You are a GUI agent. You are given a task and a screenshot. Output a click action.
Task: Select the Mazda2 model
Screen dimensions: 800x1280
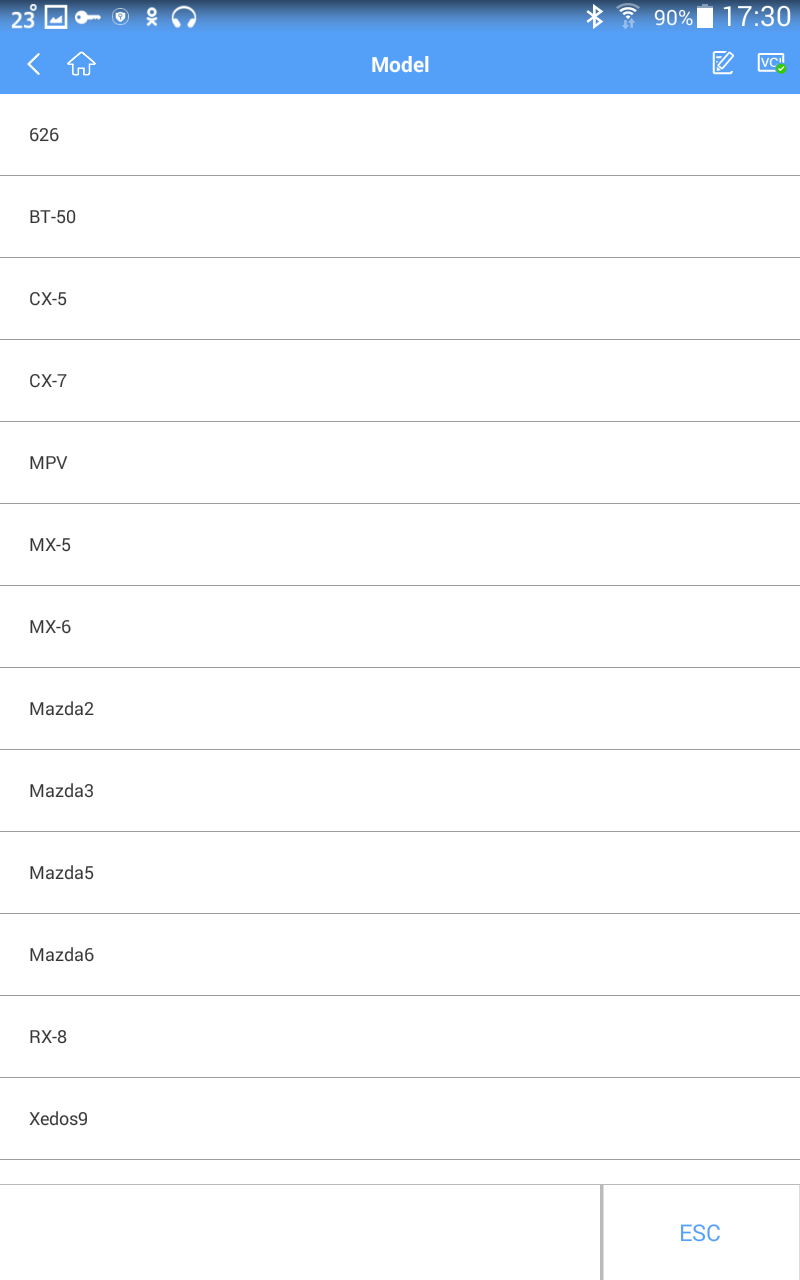click(400, 709)
